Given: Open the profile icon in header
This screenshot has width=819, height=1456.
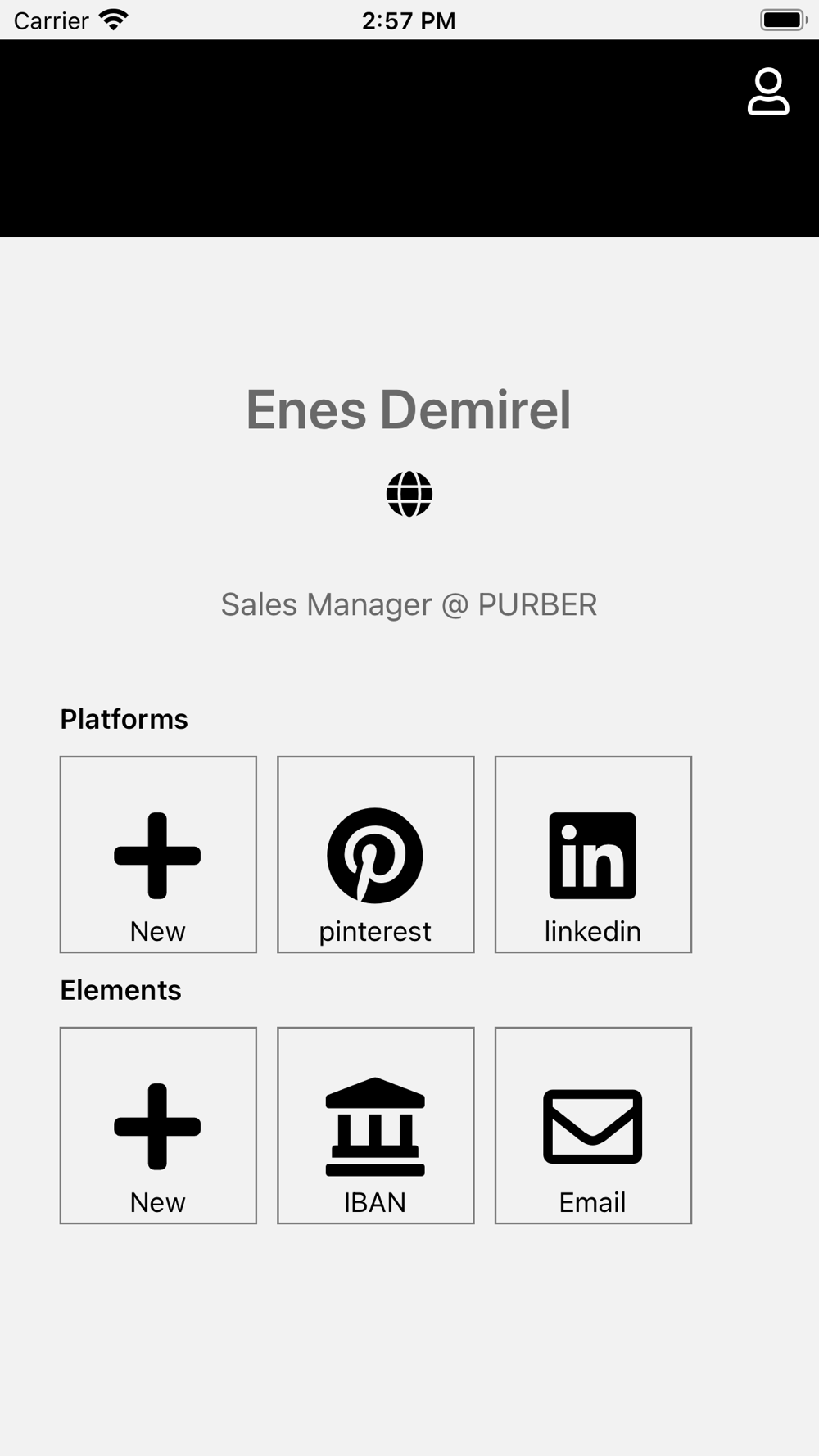Looking at the screenshot, I should [x=768, y=92].
